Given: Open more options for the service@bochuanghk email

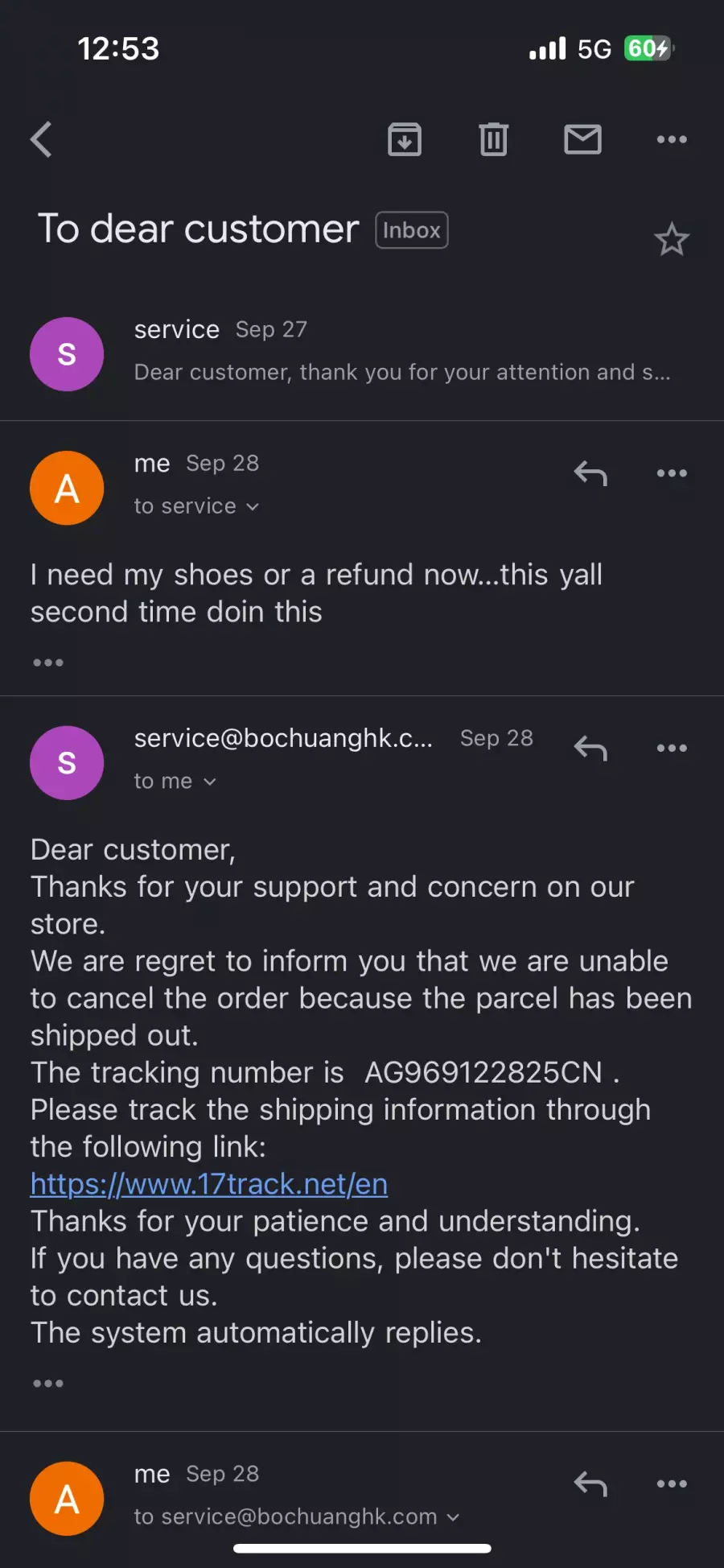Looking at the screenshot, I should click(672, 749).
